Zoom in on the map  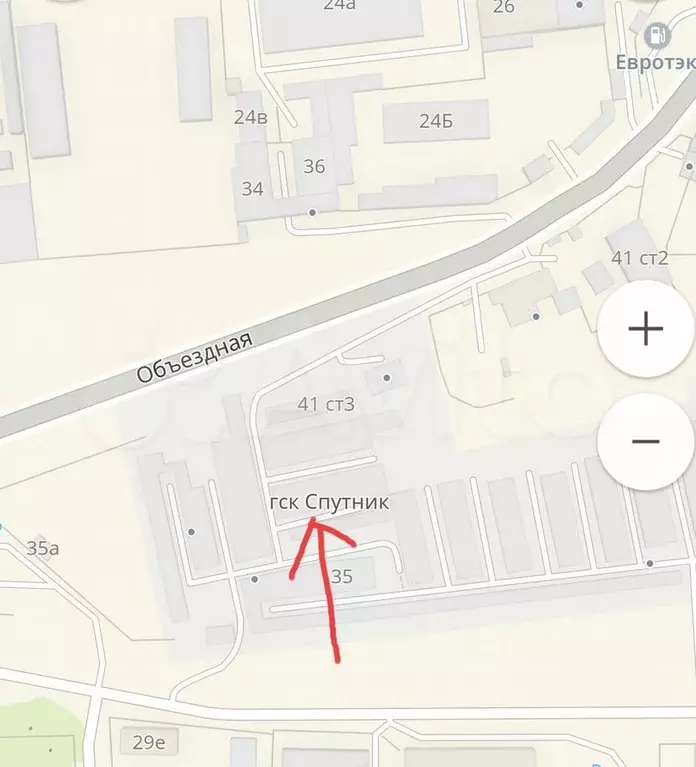coord(646,329)
